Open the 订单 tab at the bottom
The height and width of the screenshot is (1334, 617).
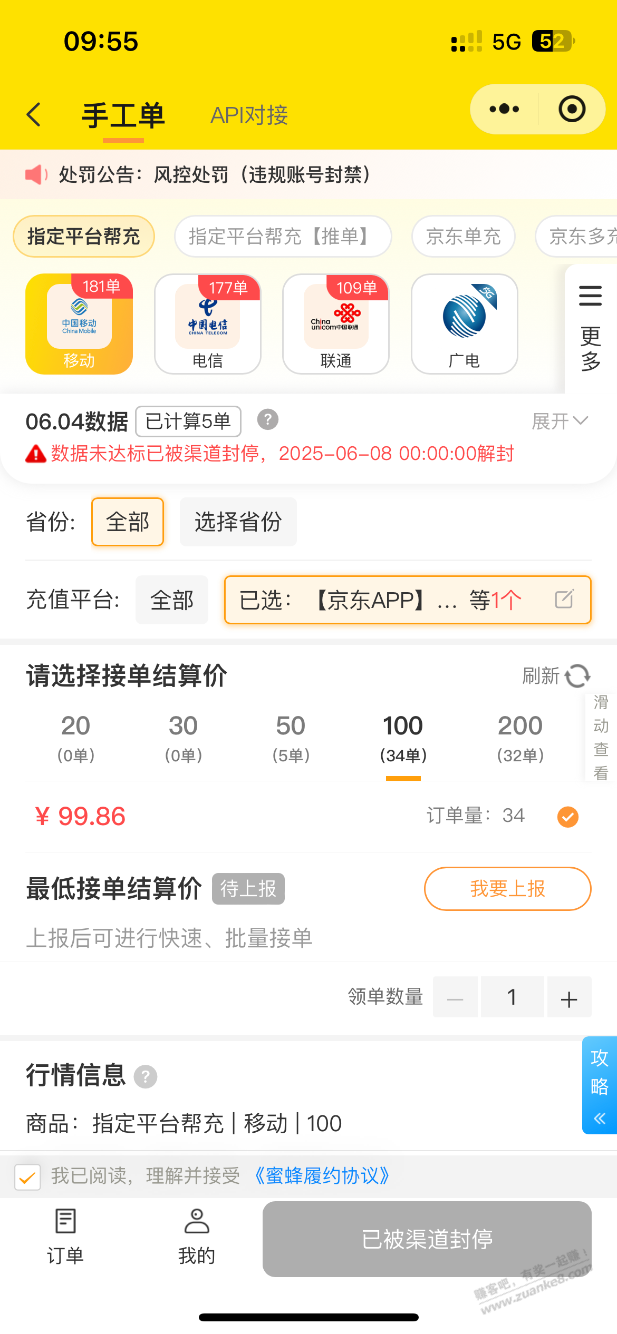point(65,1237)
